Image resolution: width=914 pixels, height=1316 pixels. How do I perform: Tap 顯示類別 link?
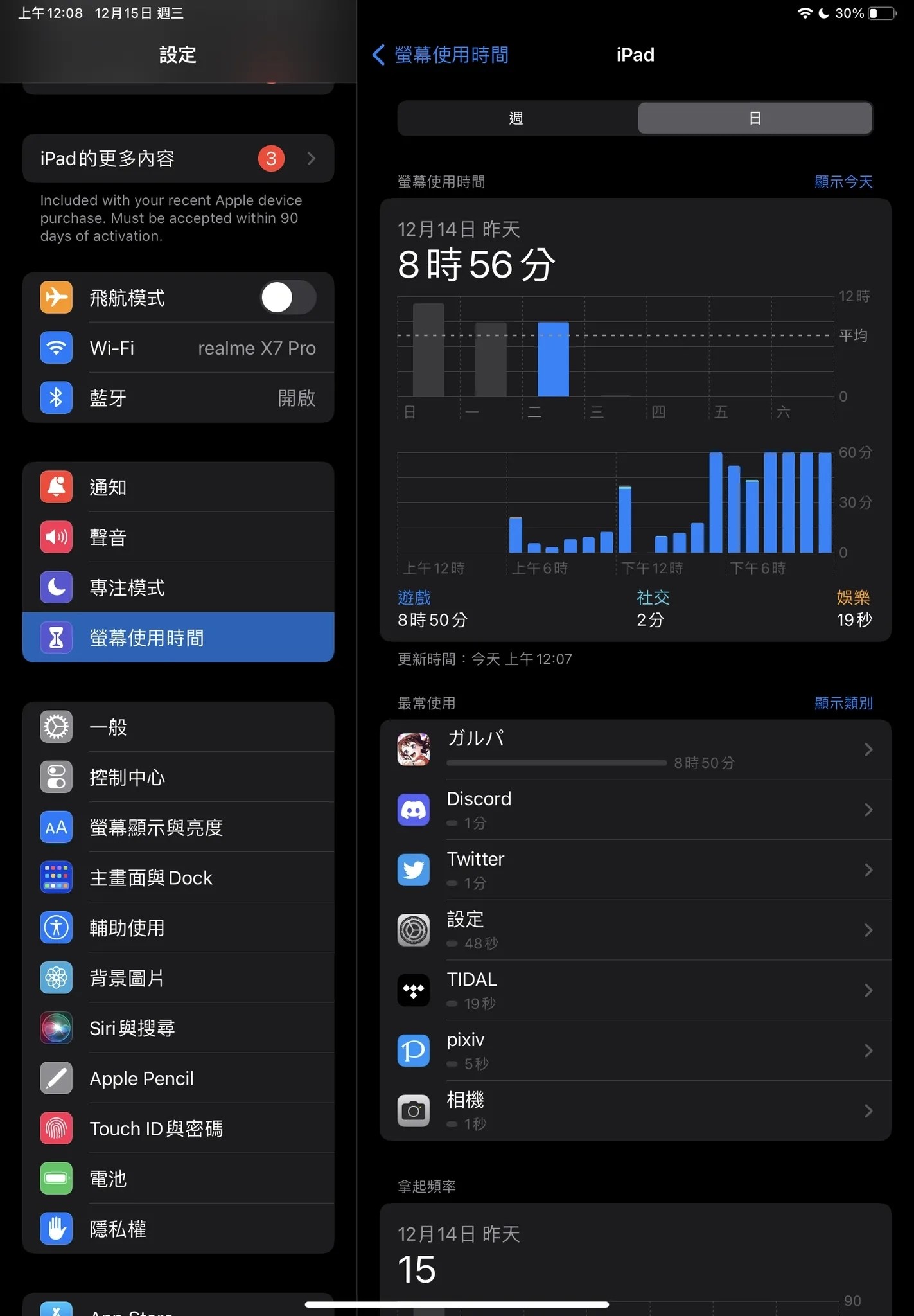coord(843,703)
